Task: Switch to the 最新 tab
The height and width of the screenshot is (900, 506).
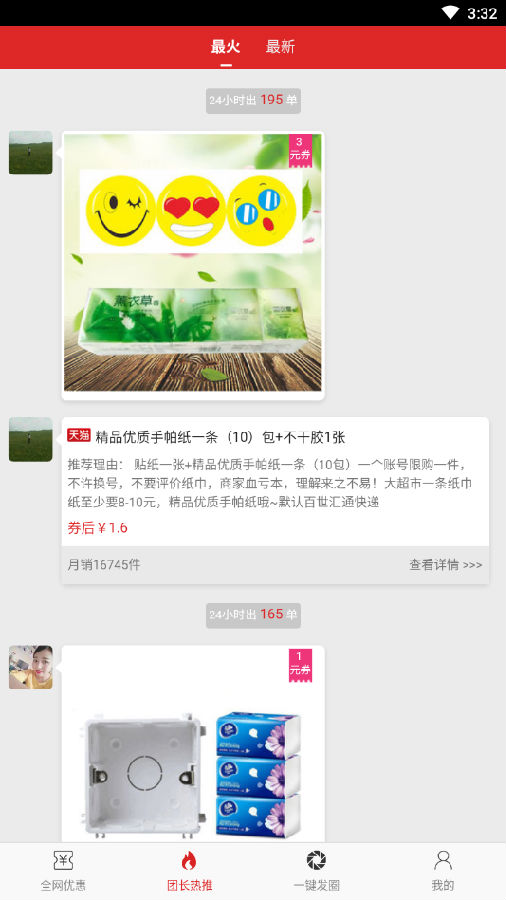Action: tap(280, 47)
